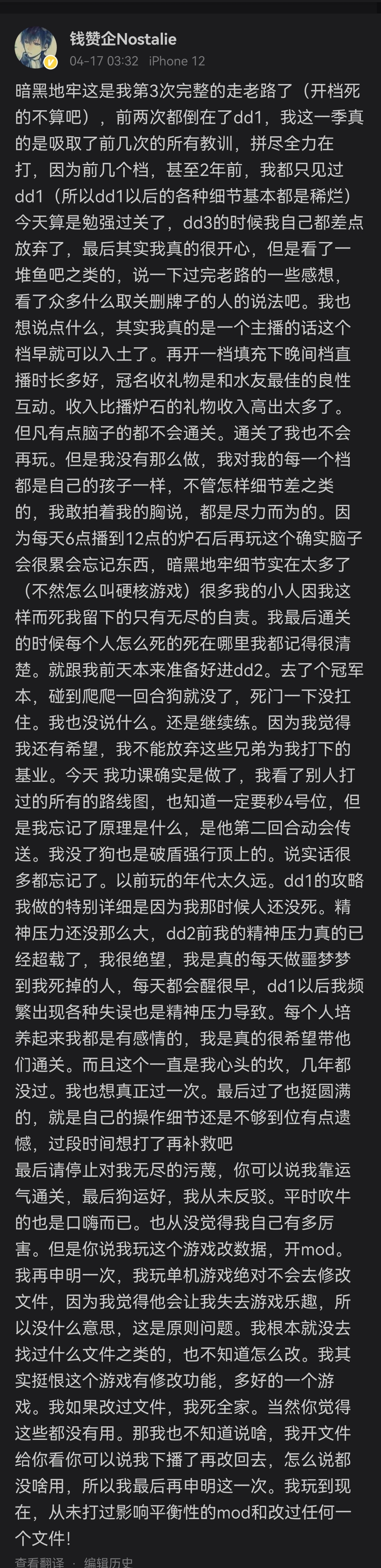Tap 查看翻译 to translate the post
Image resolution: width=381 pixels, height=1568 pixels.
(39, 1562)
